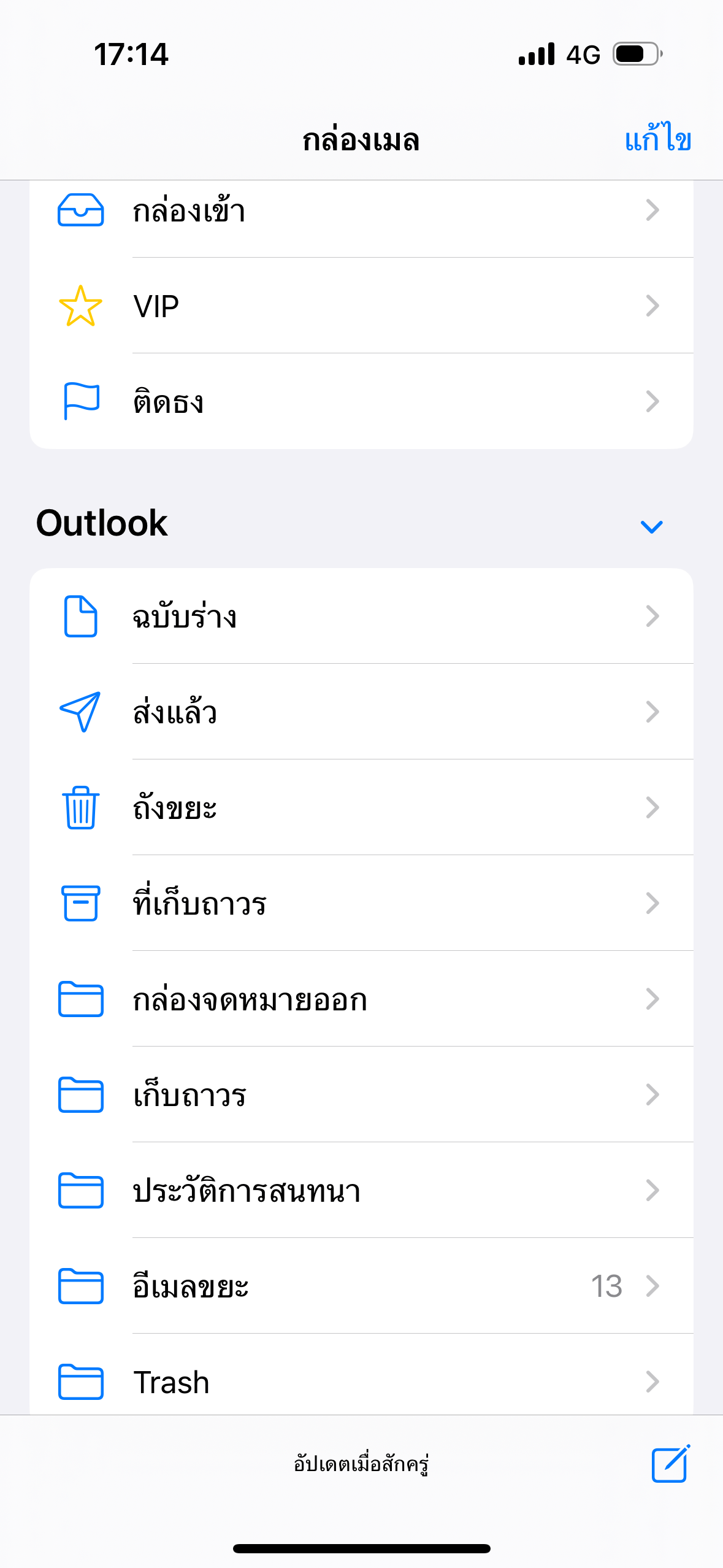
Task: Open the ประวัติการสนทนา folder
Action: point(361,1190)
